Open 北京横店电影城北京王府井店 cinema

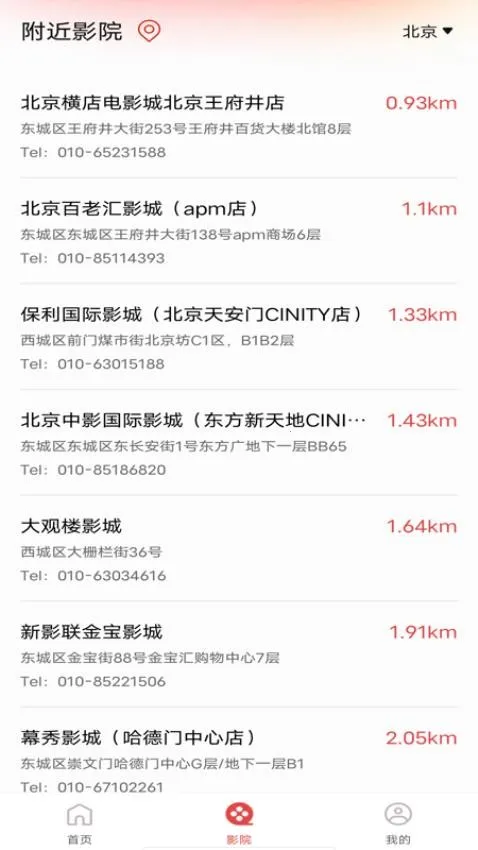pyautogui.click(x=239, y=127)
